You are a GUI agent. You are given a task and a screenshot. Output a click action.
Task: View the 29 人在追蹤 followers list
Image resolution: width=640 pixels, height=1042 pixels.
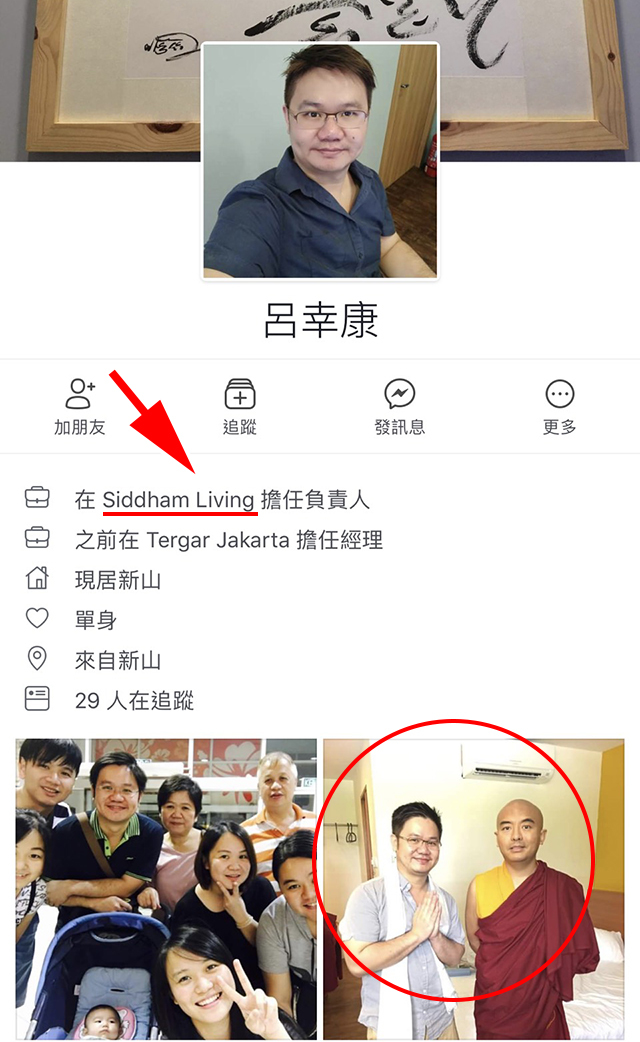tap(134, 701)
